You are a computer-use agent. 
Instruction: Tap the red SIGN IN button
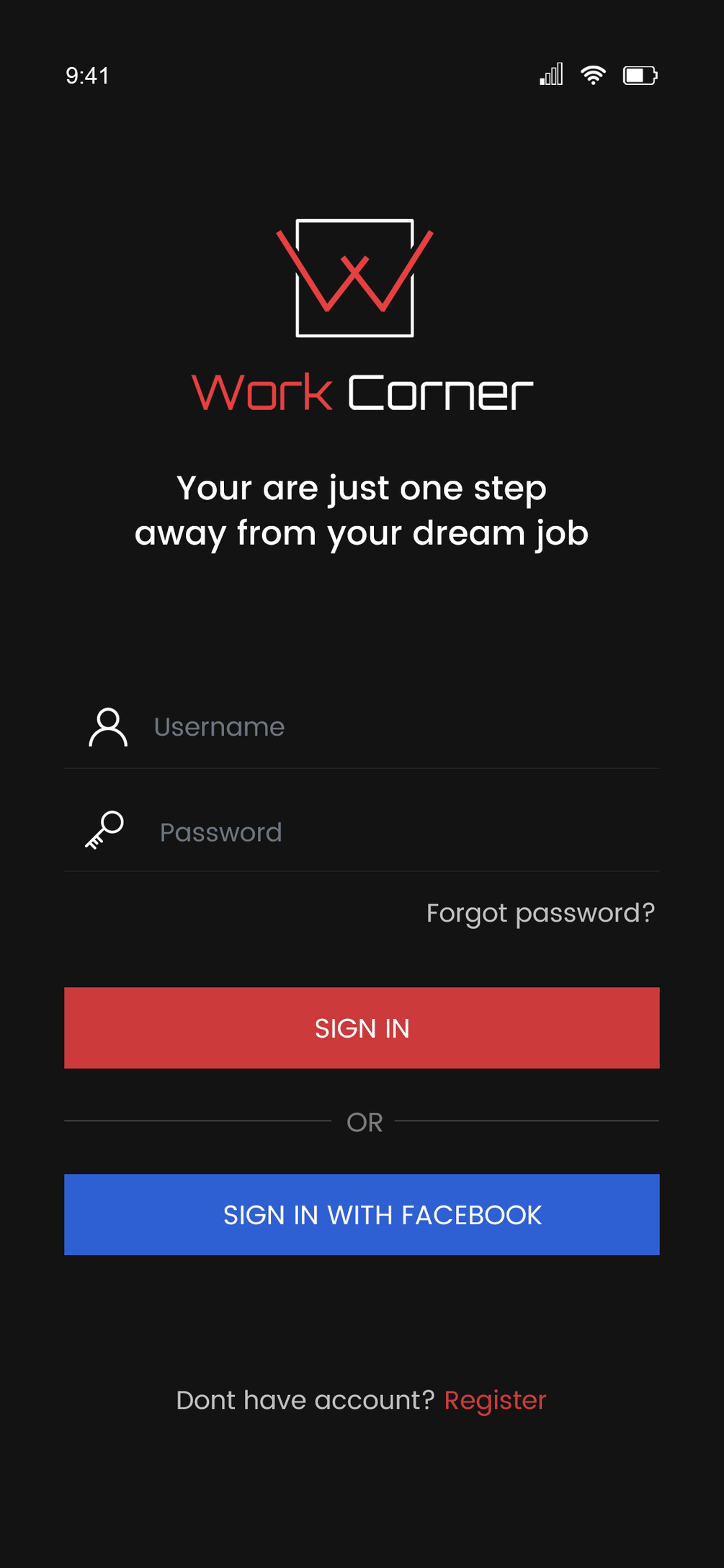pos(362,1028)
